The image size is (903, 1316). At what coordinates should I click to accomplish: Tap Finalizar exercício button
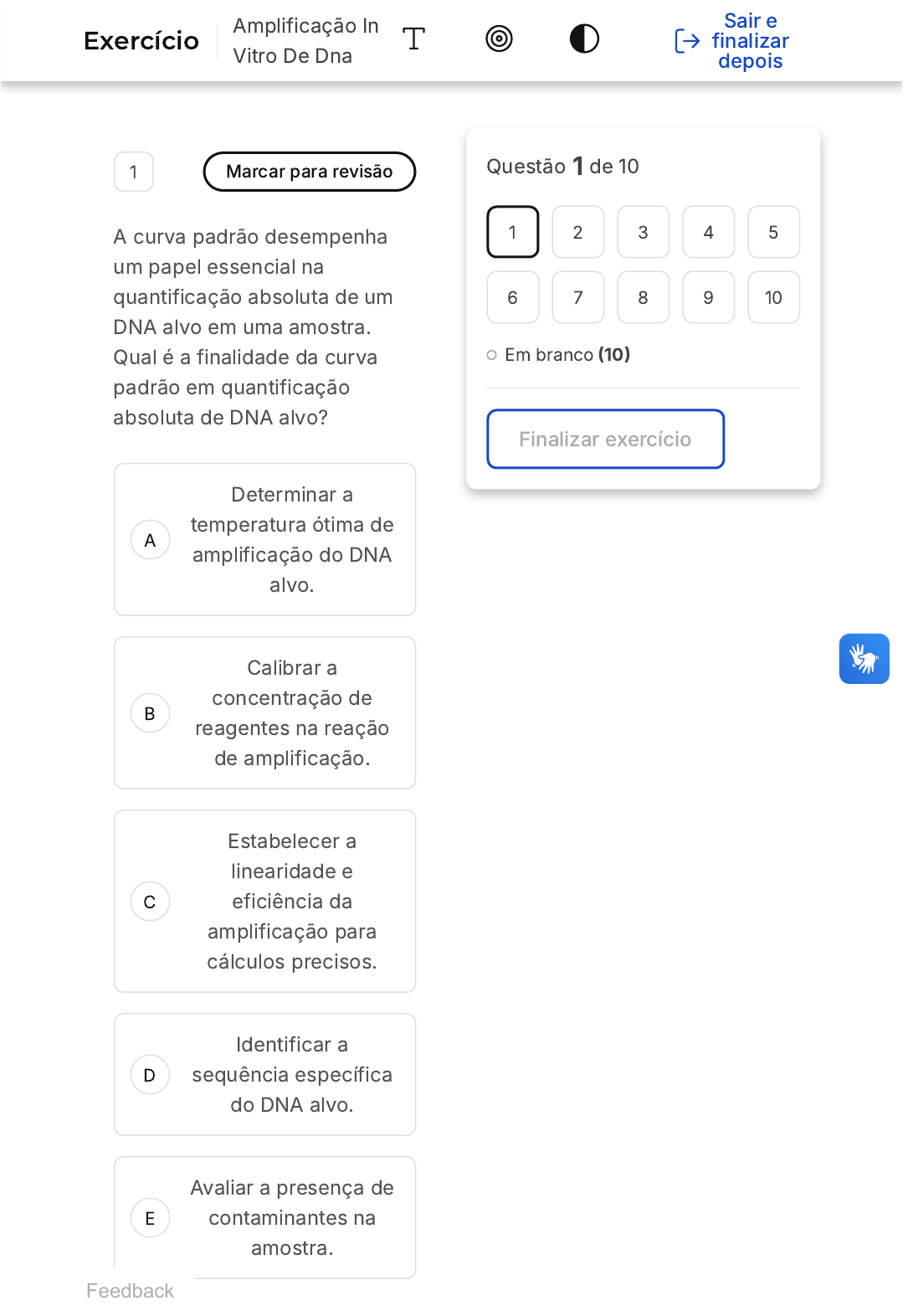605,440
